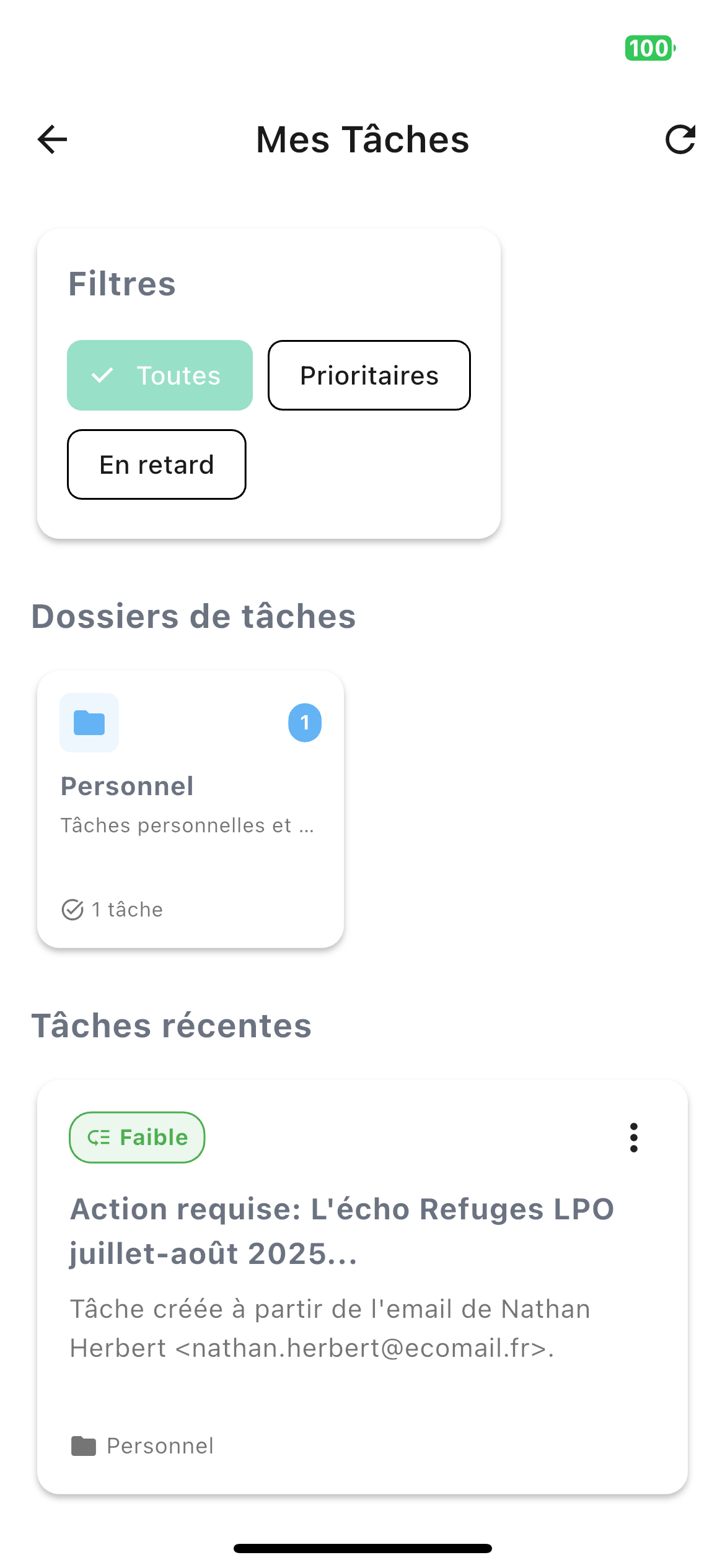
Task: Show tasks En retard
Action: pos(157,464)
